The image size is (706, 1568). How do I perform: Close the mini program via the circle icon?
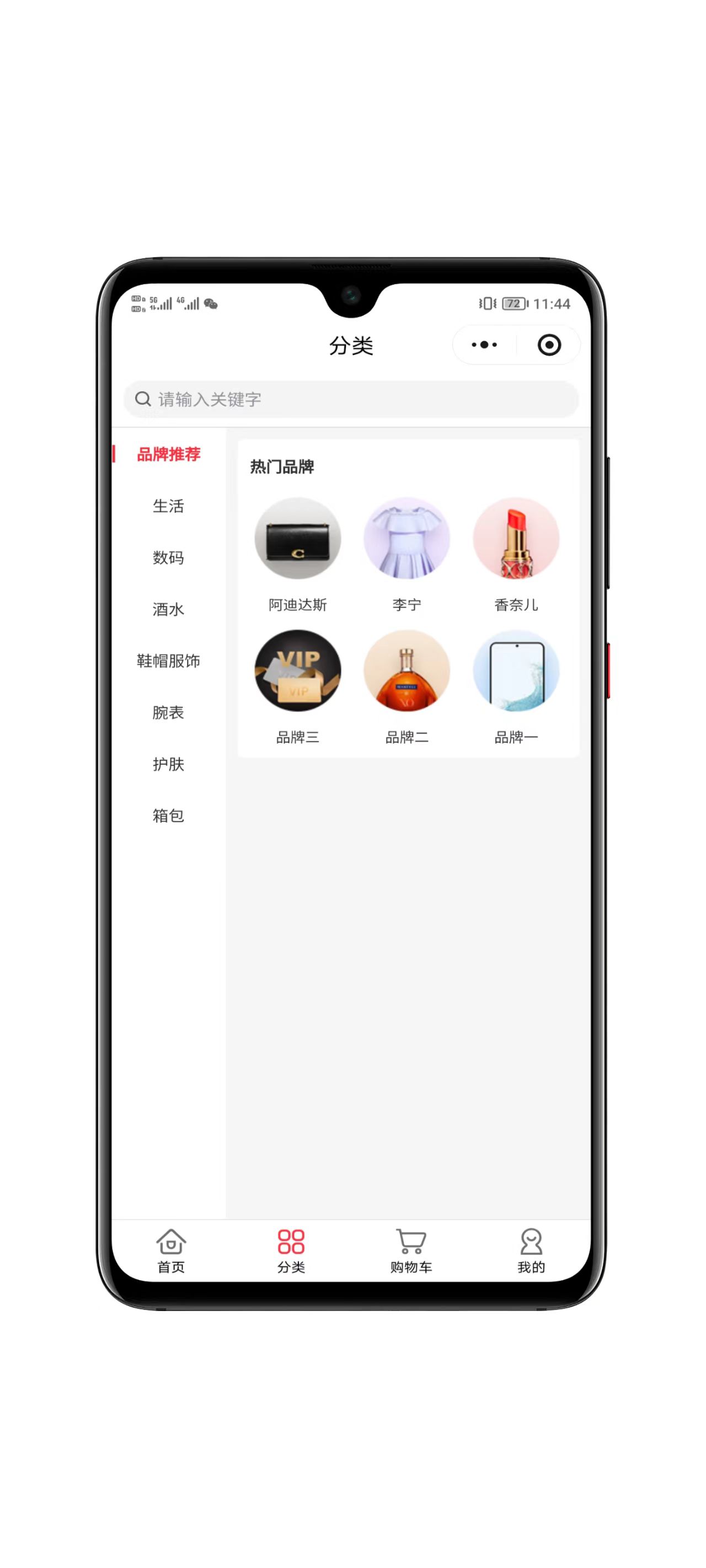[x=549, y=345]
